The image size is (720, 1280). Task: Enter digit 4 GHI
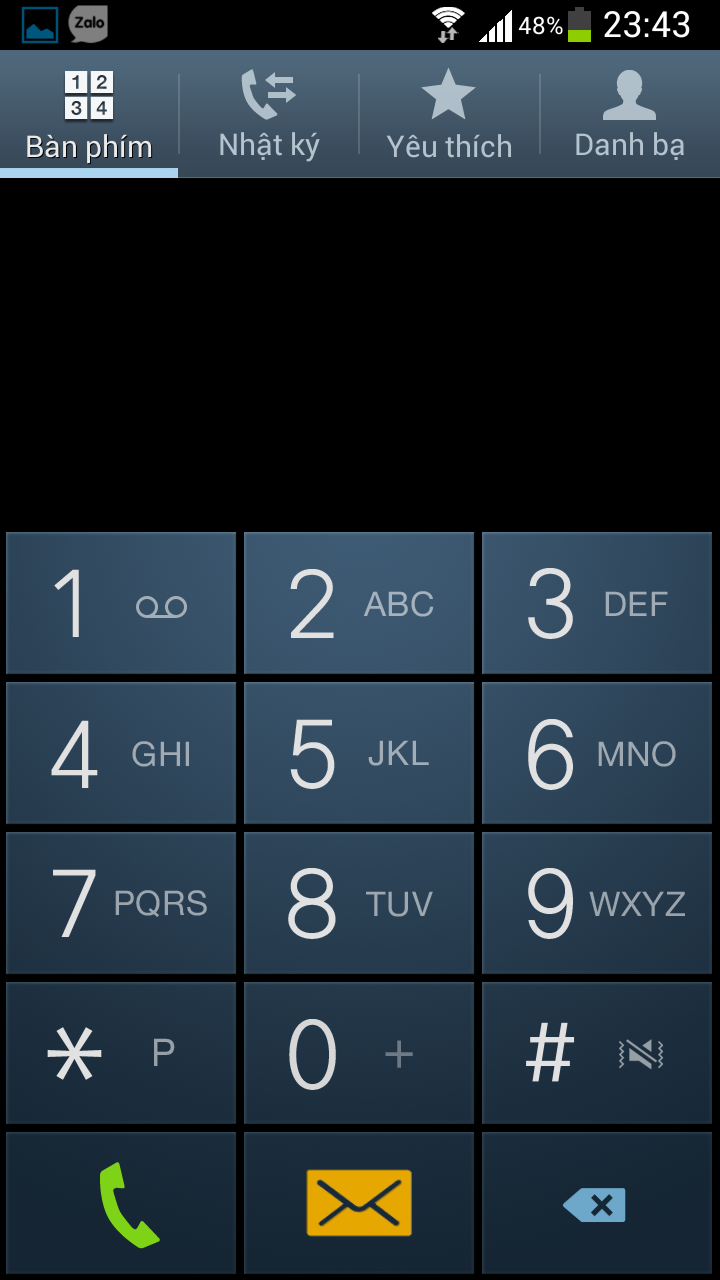click(121, 753)
